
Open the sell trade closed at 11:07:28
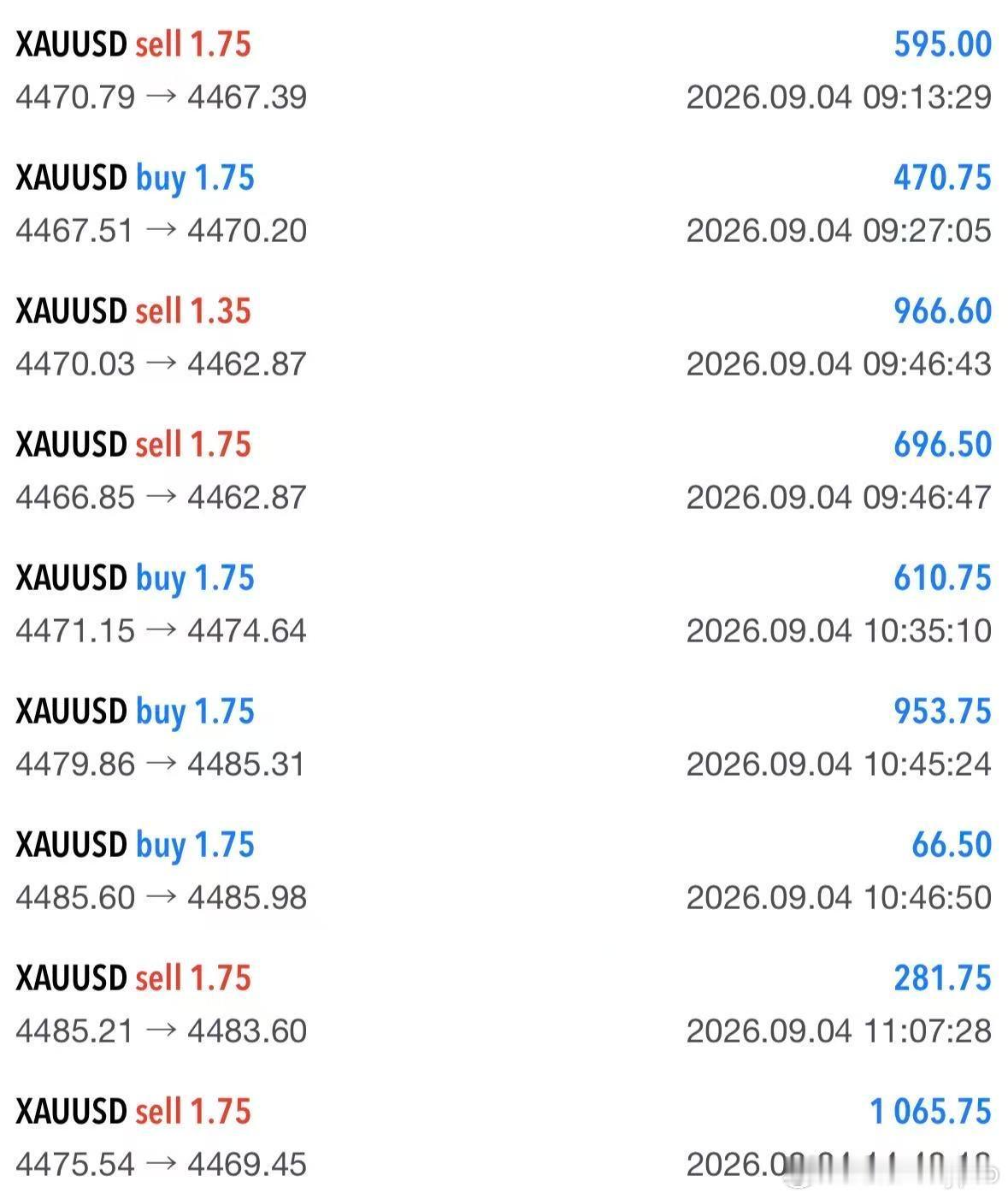click(504, 1004)
